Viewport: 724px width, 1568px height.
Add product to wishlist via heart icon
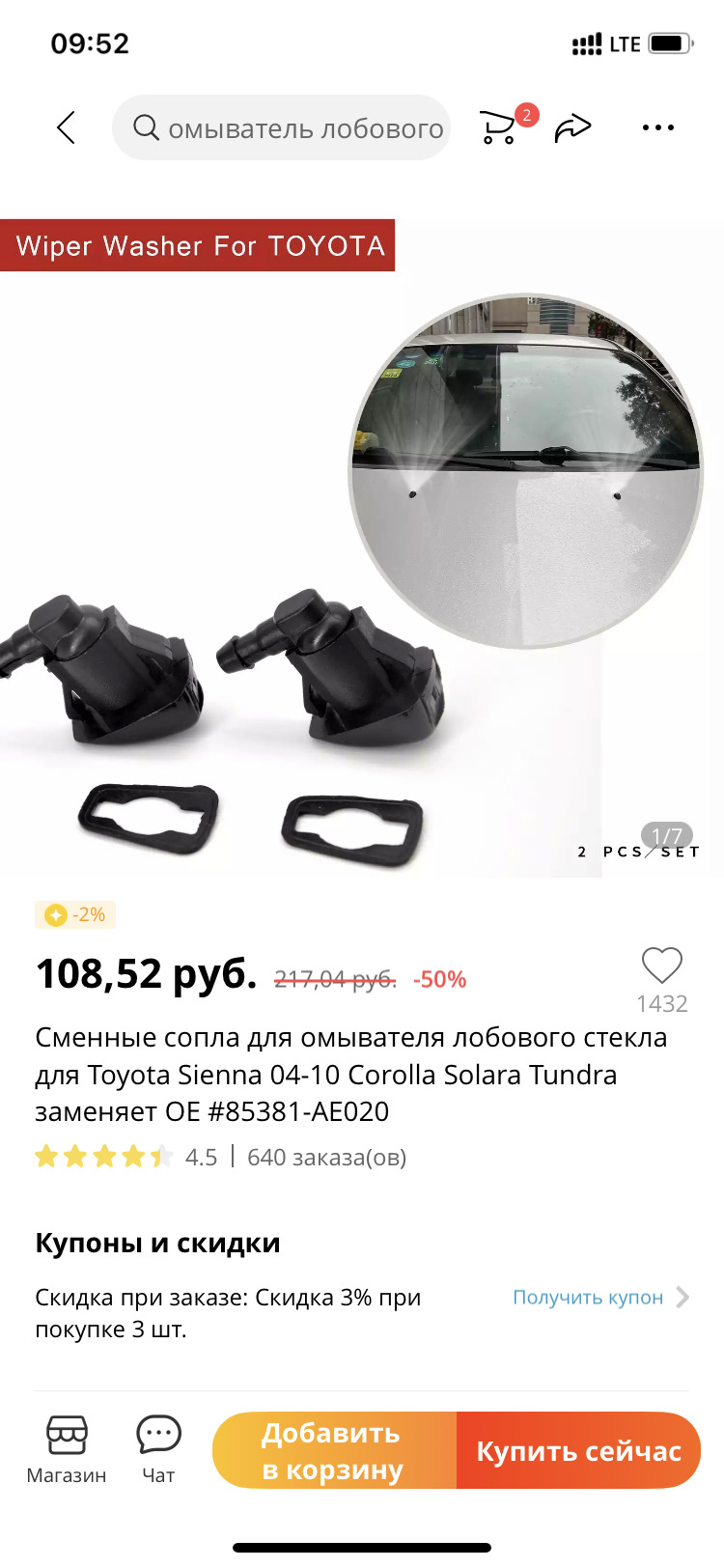661,967
